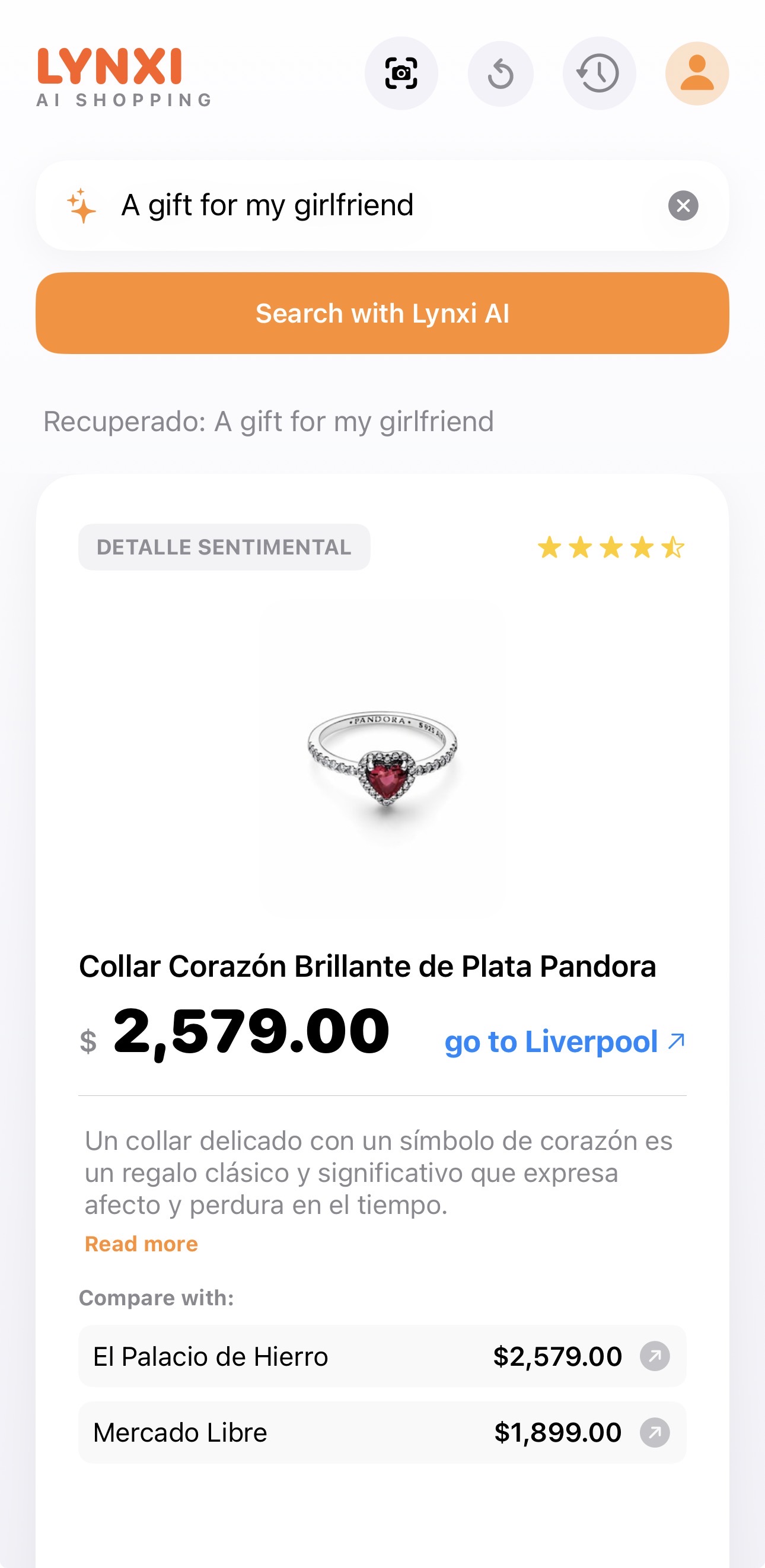
Task: Select the fourth rating star
Action: click(x=642, y=547)
